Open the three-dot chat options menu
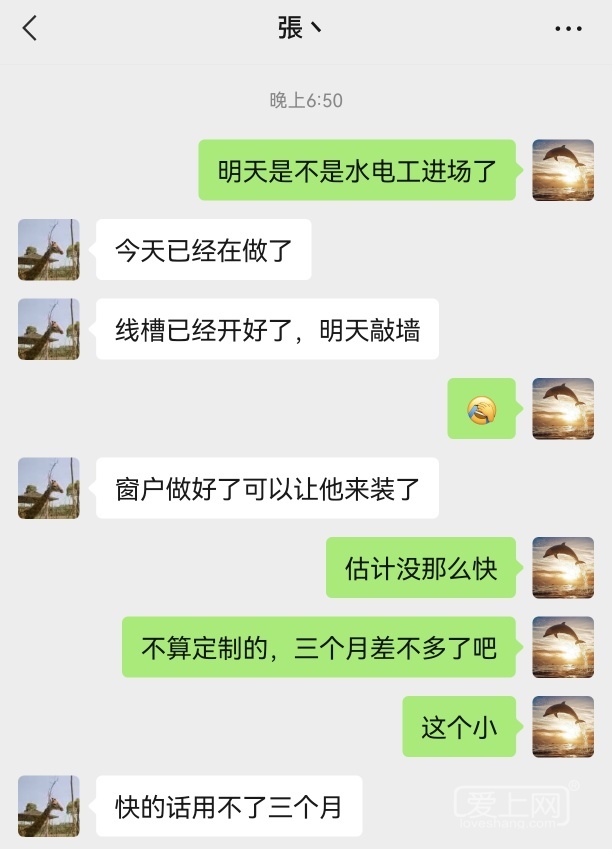The image size is (612, 849). (568, 29)
